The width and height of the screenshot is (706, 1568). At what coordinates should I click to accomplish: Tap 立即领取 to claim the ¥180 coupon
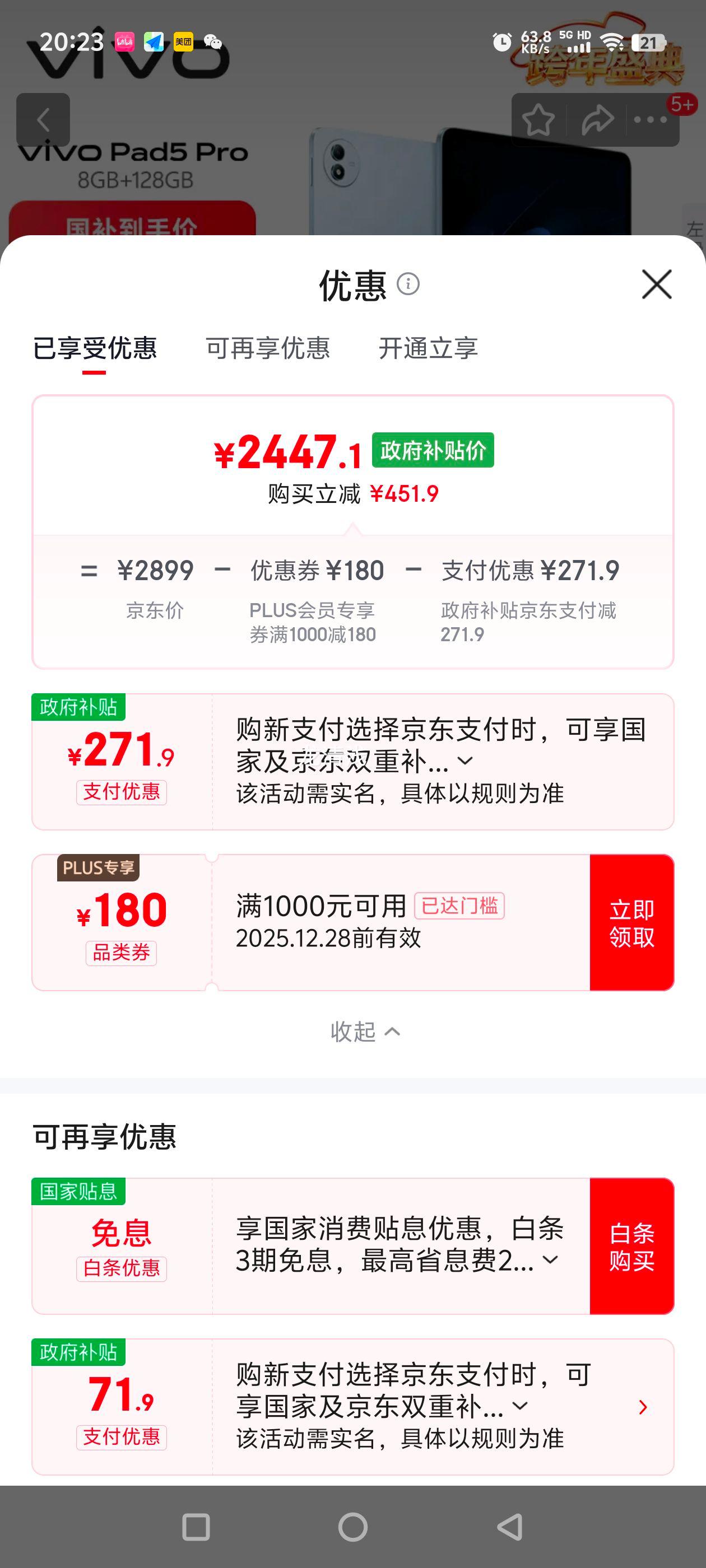point(631,922)
